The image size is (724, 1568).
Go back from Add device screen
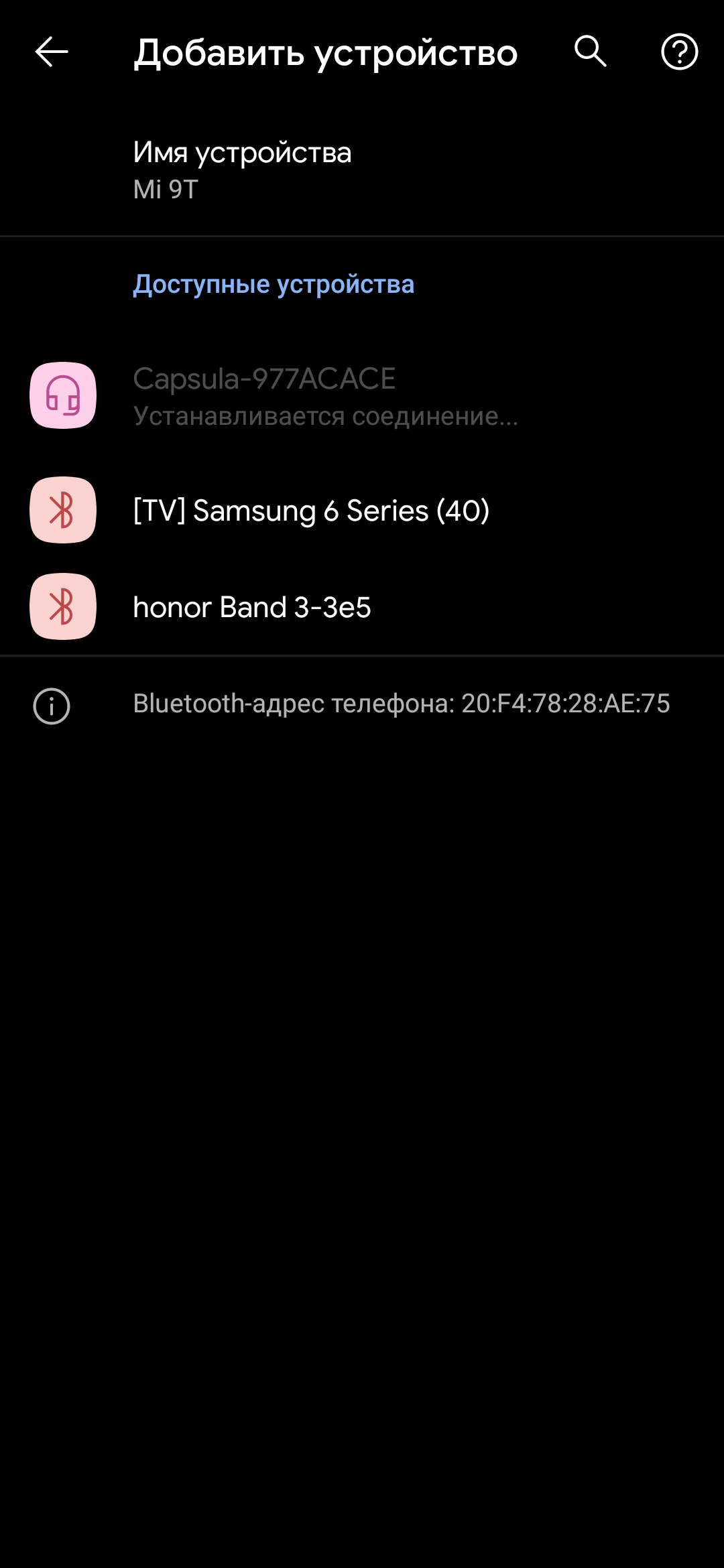tap(52, 52)
